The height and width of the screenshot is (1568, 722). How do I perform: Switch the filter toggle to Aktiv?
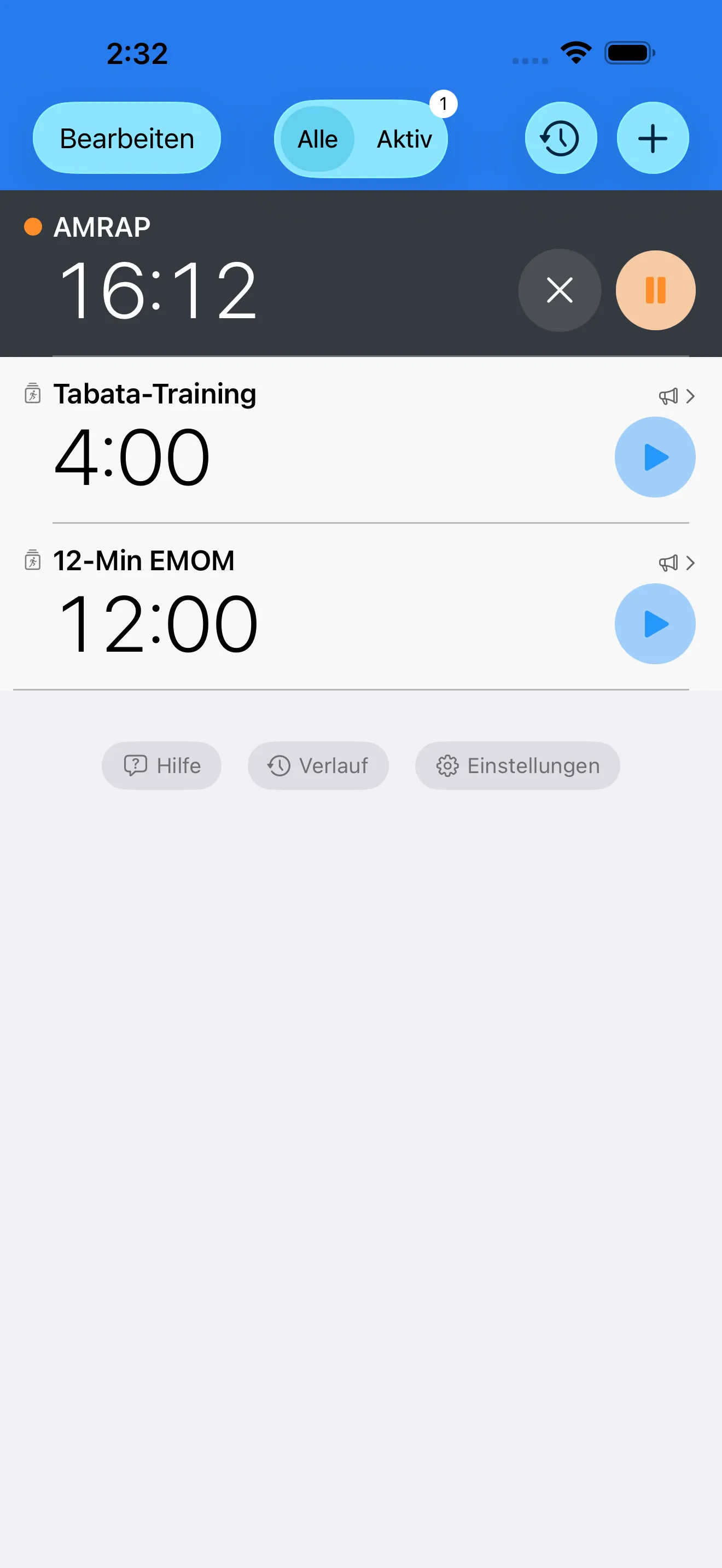pos(404,139)
